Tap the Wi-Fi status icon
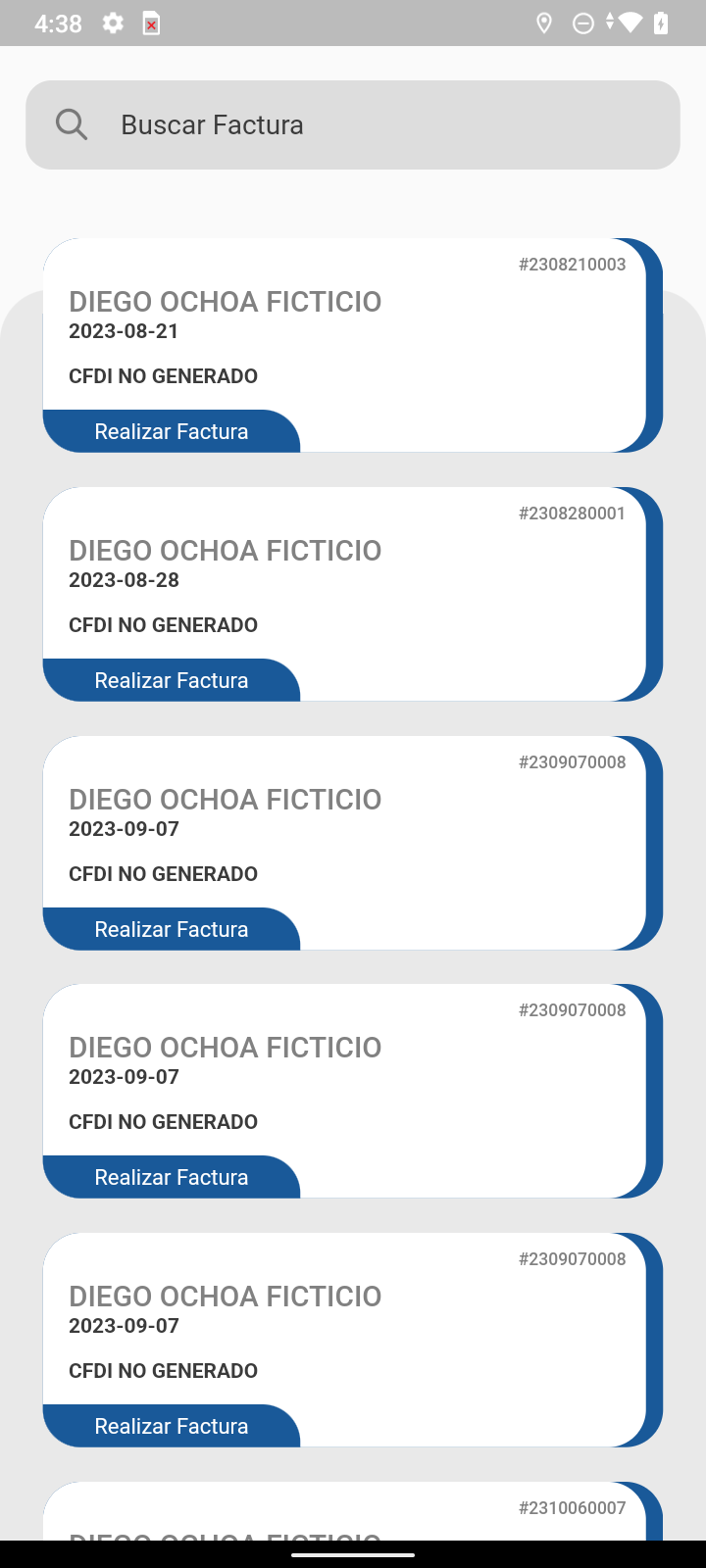Viewport: 706px width, 1568px height. [x=628, y=23]
